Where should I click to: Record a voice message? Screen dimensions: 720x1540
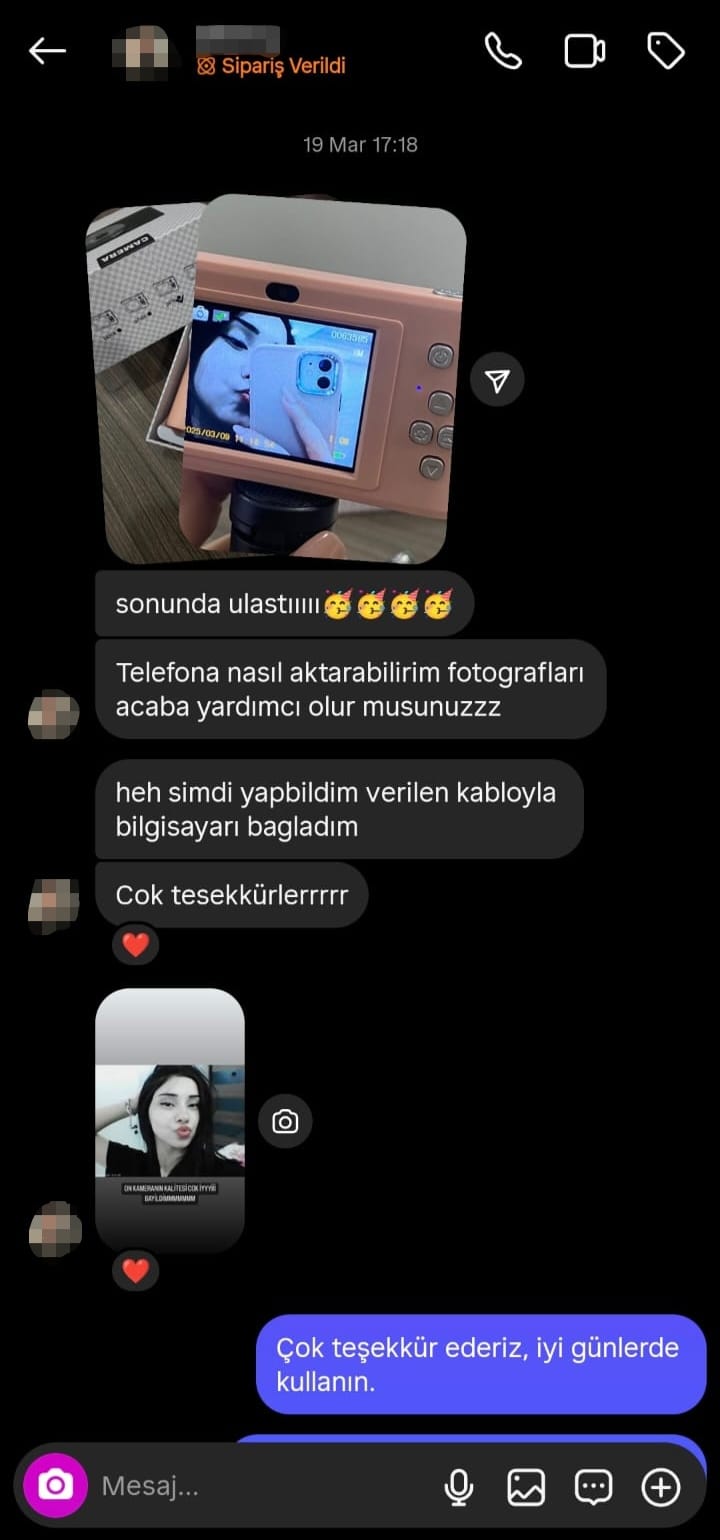(x=458, y=1487)
